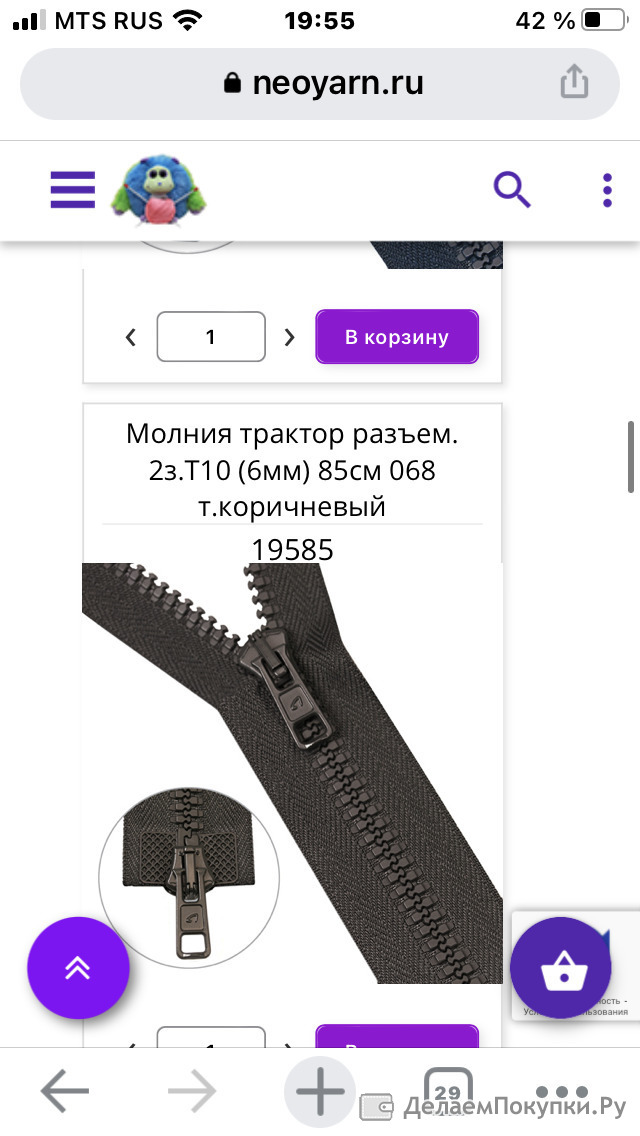
Task: Decrease quantity with left arrow
Action: click(x=131, y=337)
